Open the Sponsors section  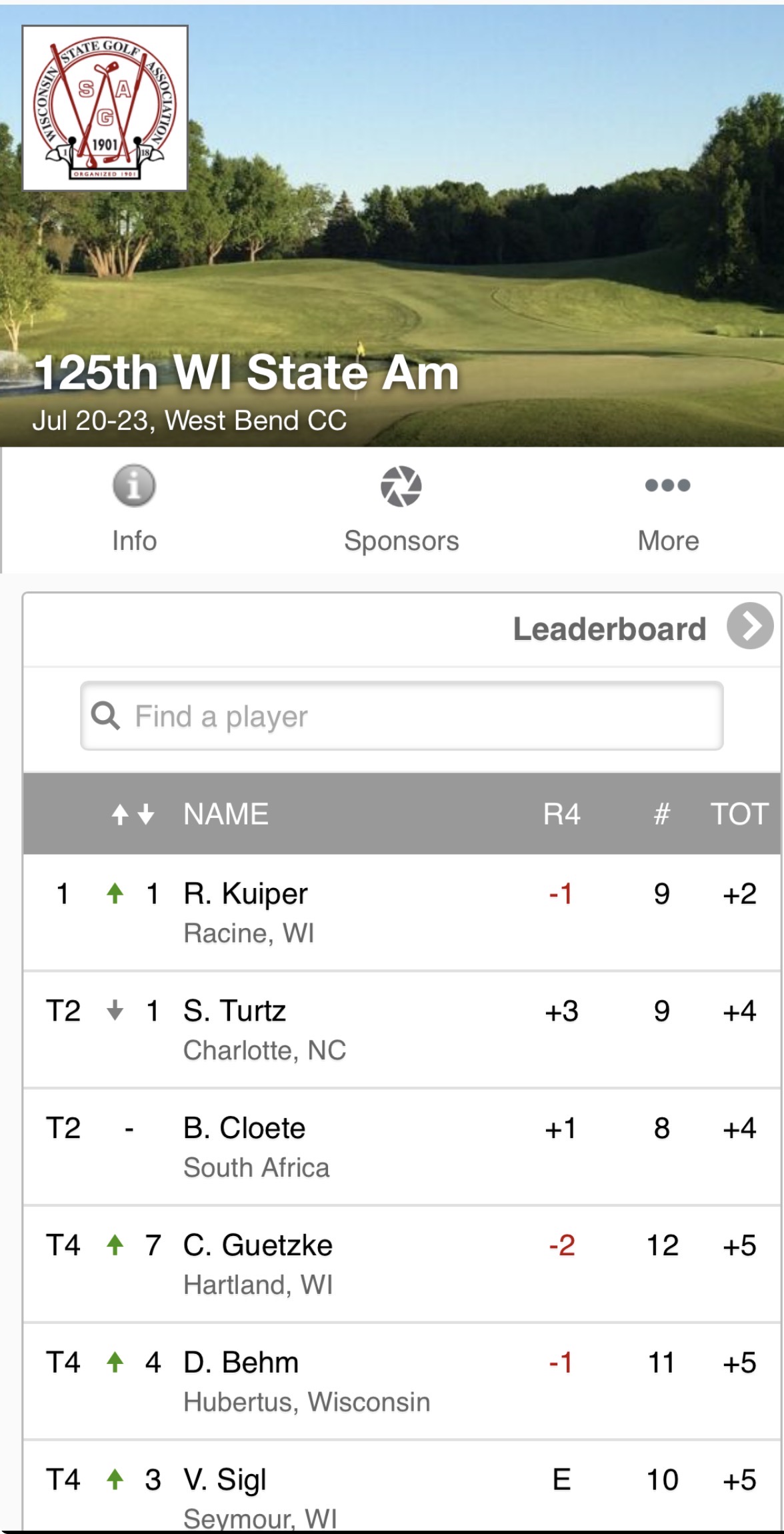click(401, 509)
